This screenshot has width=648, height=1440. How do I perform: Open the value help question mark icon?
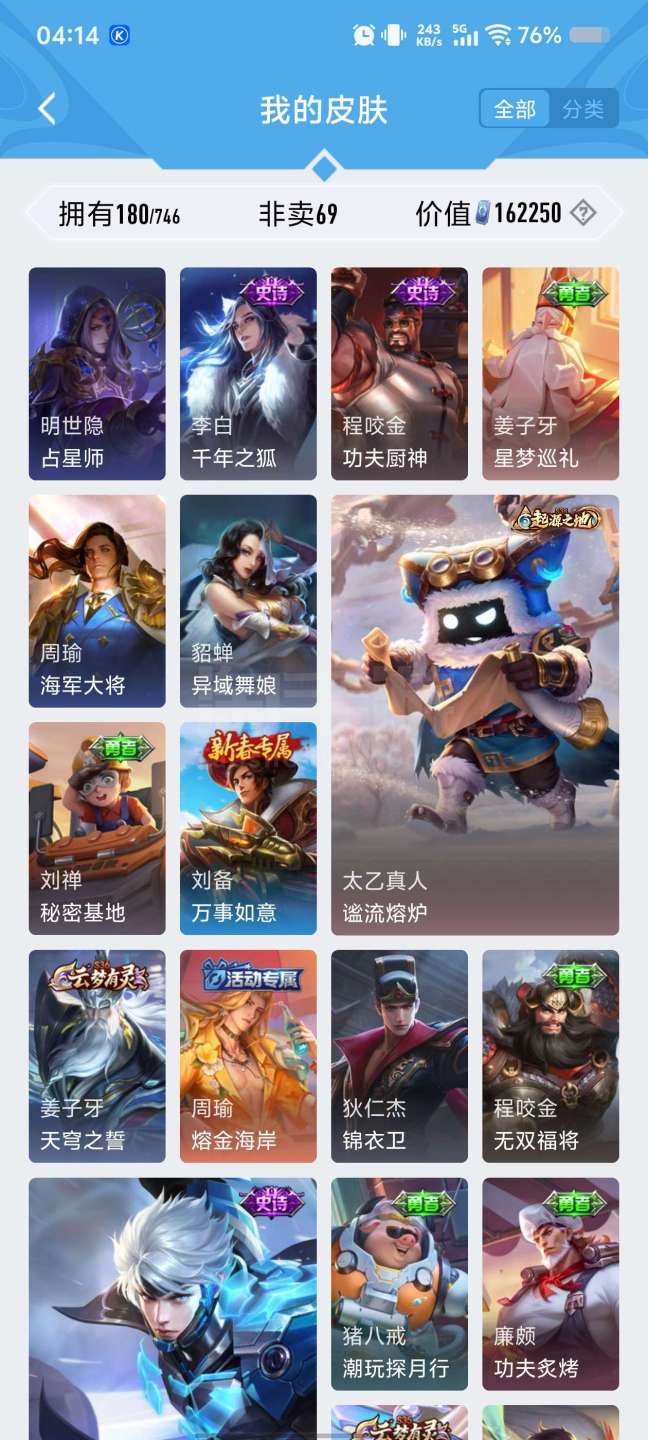click(x=583, y=213)
